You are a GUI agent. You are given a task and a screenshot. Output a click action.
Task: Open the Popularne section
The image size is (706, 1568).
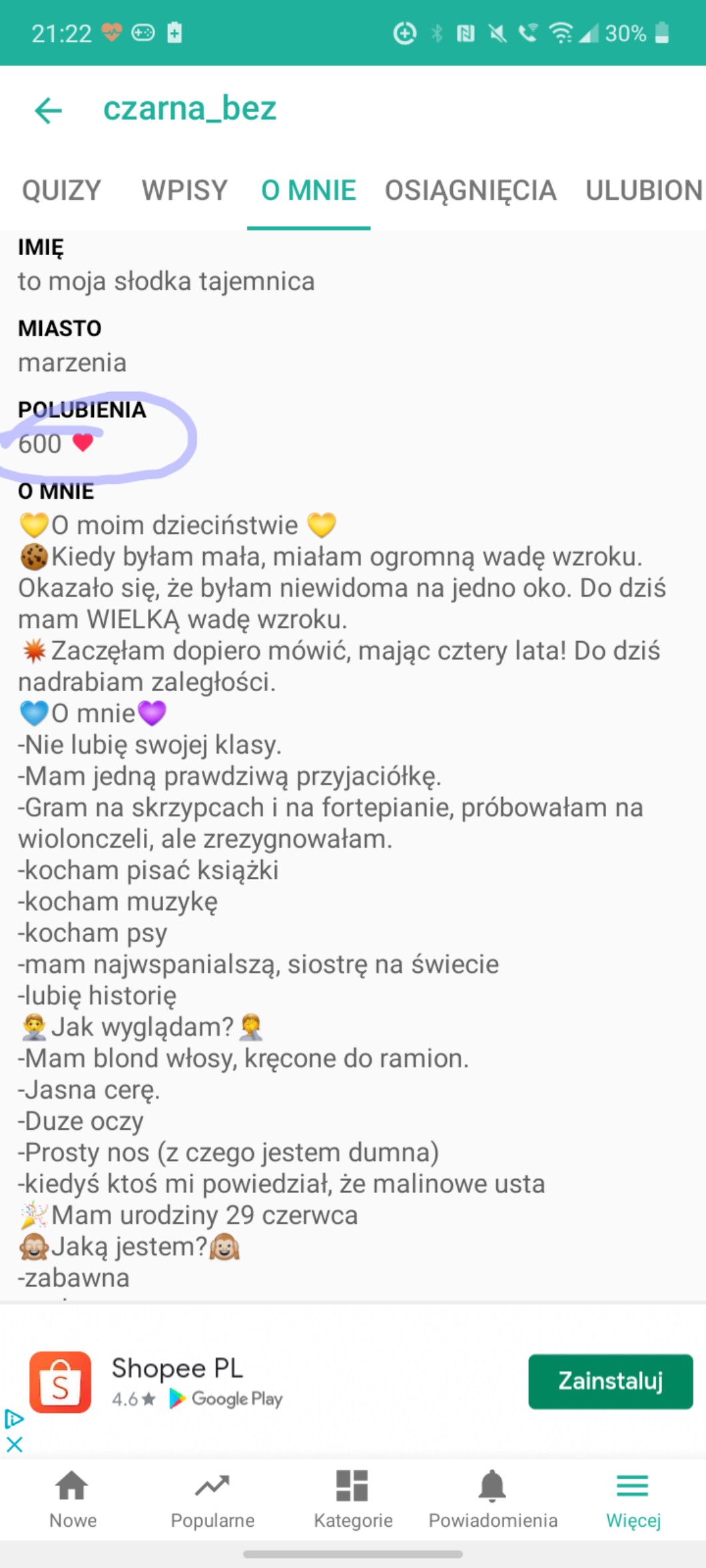pos(212,1499)
